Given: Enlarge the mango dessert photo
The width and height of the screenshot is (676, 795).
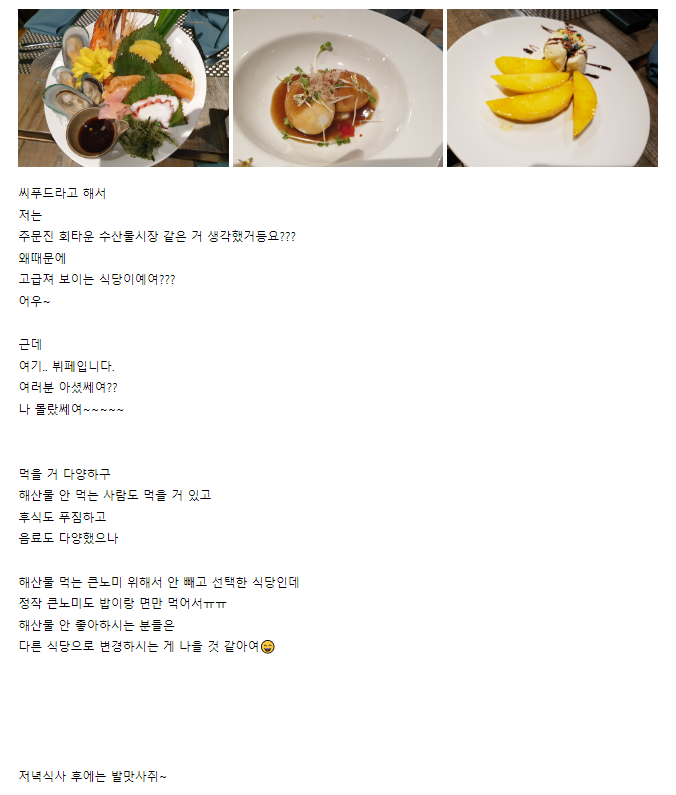Looking at the screenshot, I should click(x=552, y=88).
